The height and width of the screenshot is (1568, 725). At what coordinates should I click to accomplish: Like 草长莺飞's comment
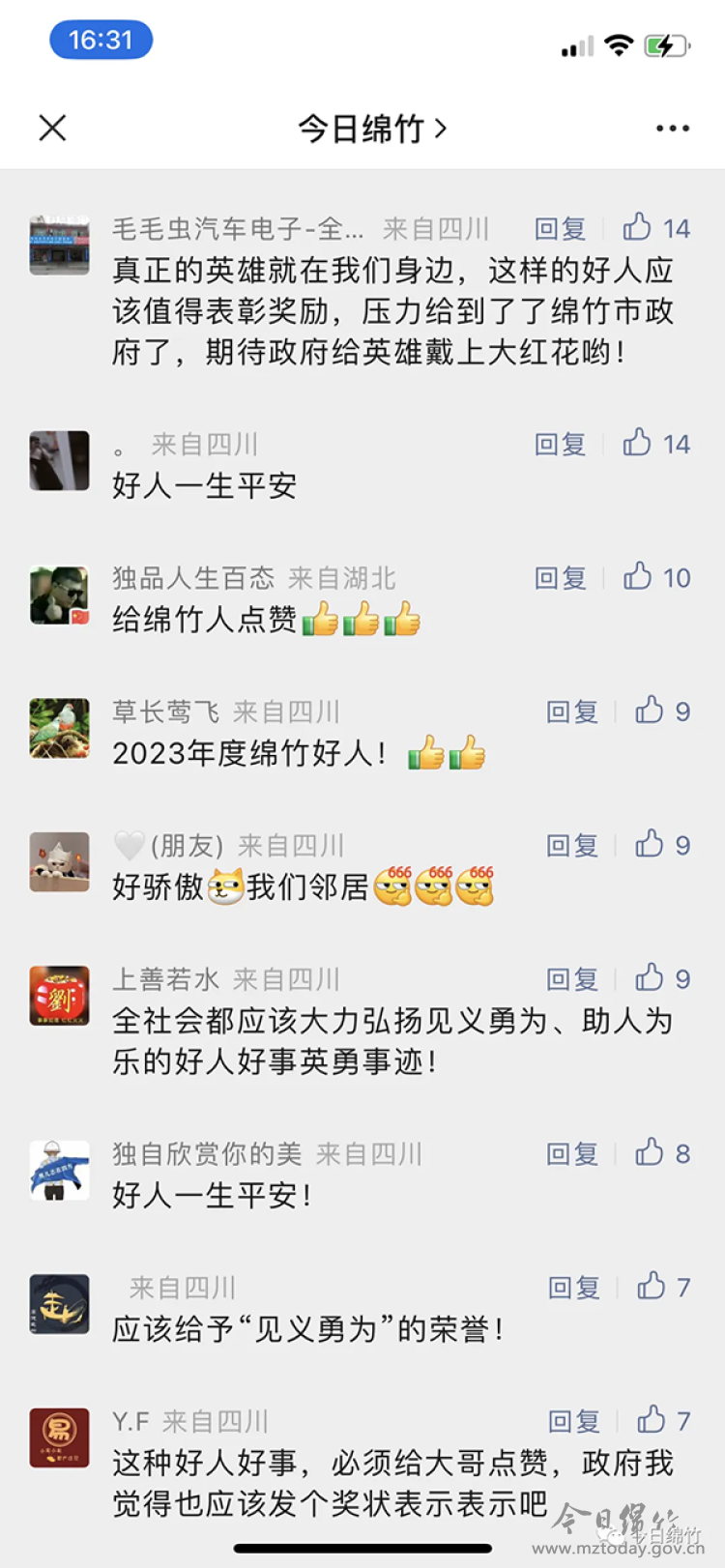click(662, 711)
